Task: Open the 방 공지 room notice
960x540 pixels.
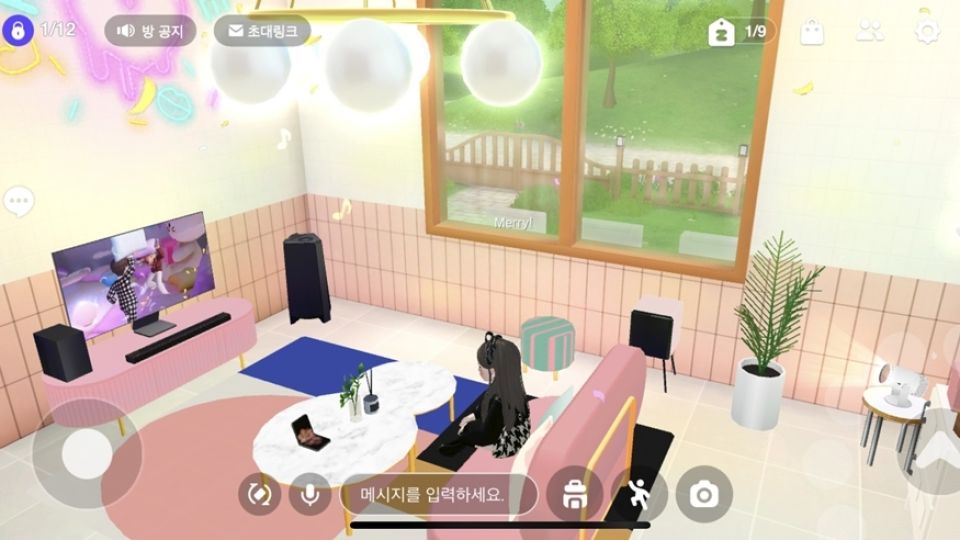Action: [150, 31]
